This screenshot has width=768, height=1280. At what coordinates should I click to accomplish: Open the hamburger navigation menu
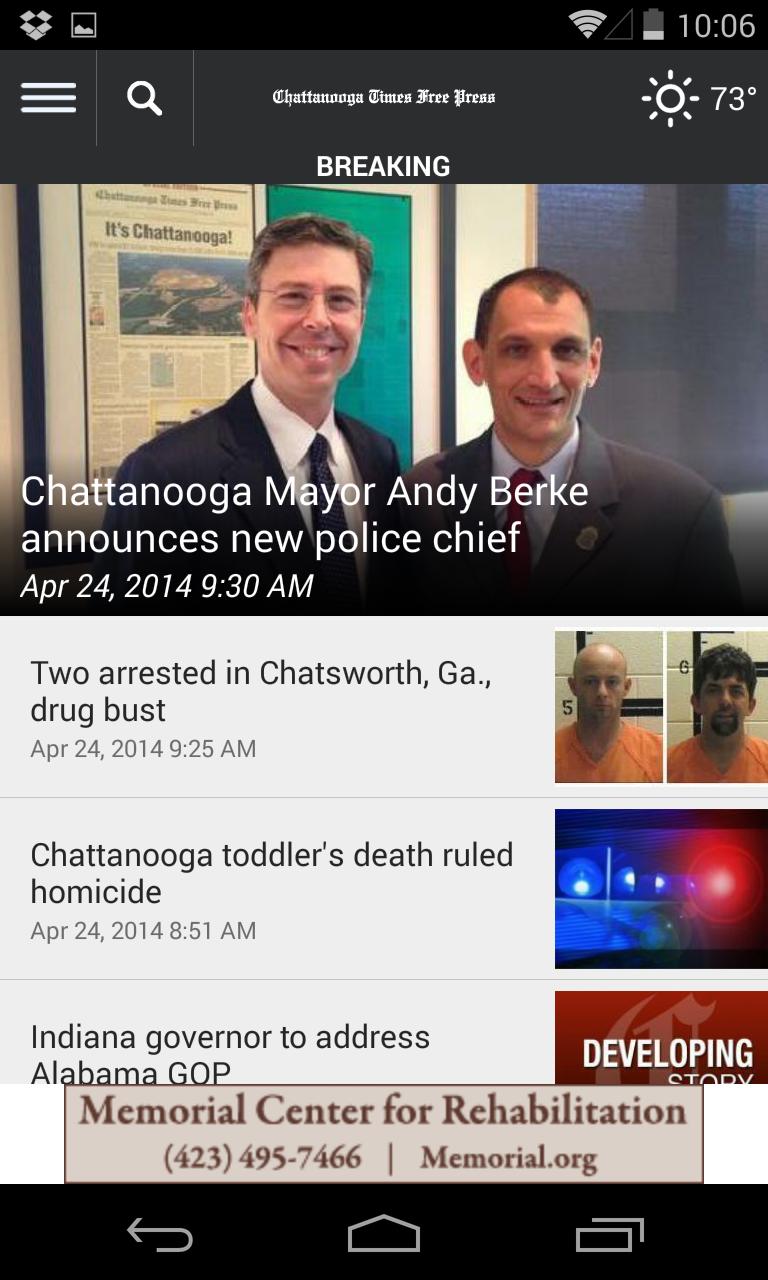(x=48, y=98)
